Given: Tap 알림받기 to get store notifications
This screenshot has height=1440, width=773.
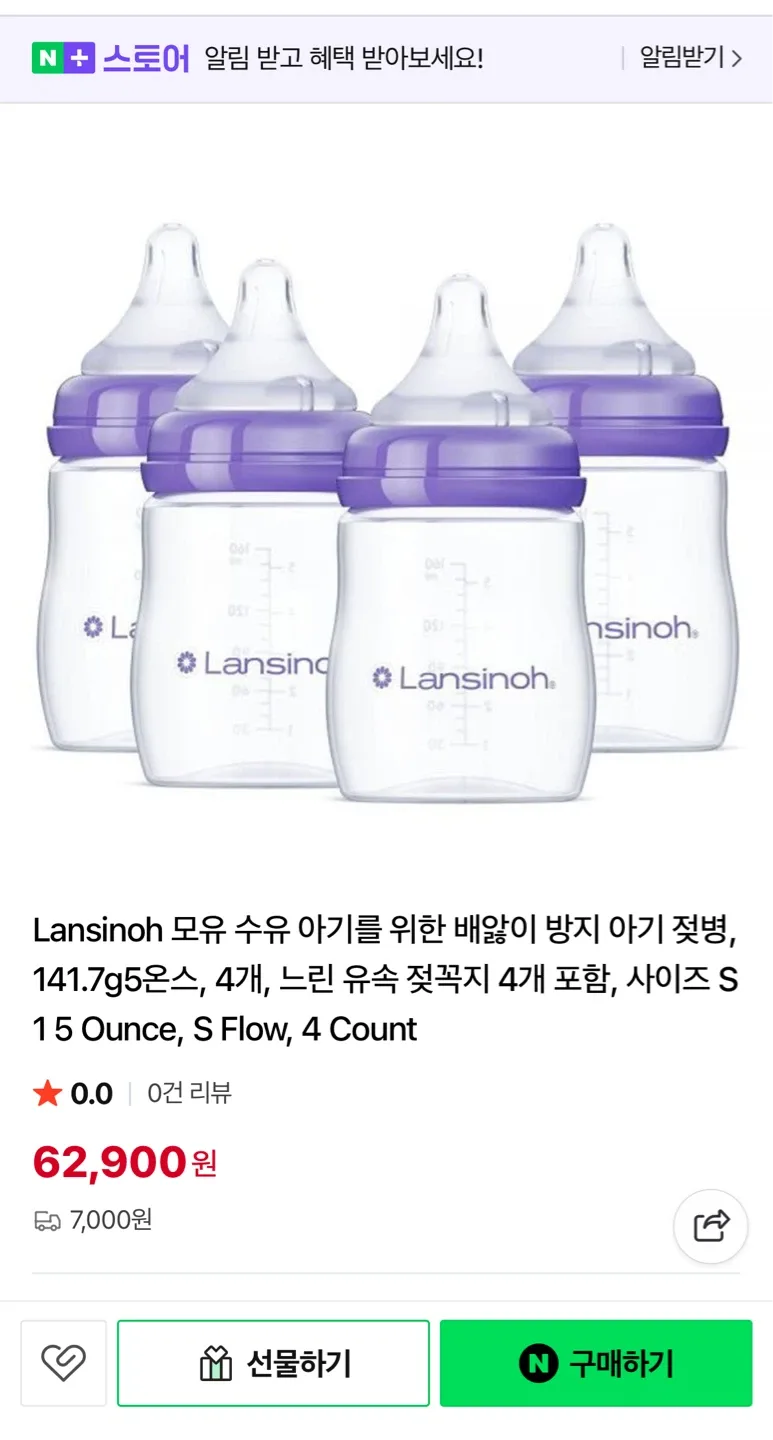Looking at the screenshot, I should tap(691, 58).
